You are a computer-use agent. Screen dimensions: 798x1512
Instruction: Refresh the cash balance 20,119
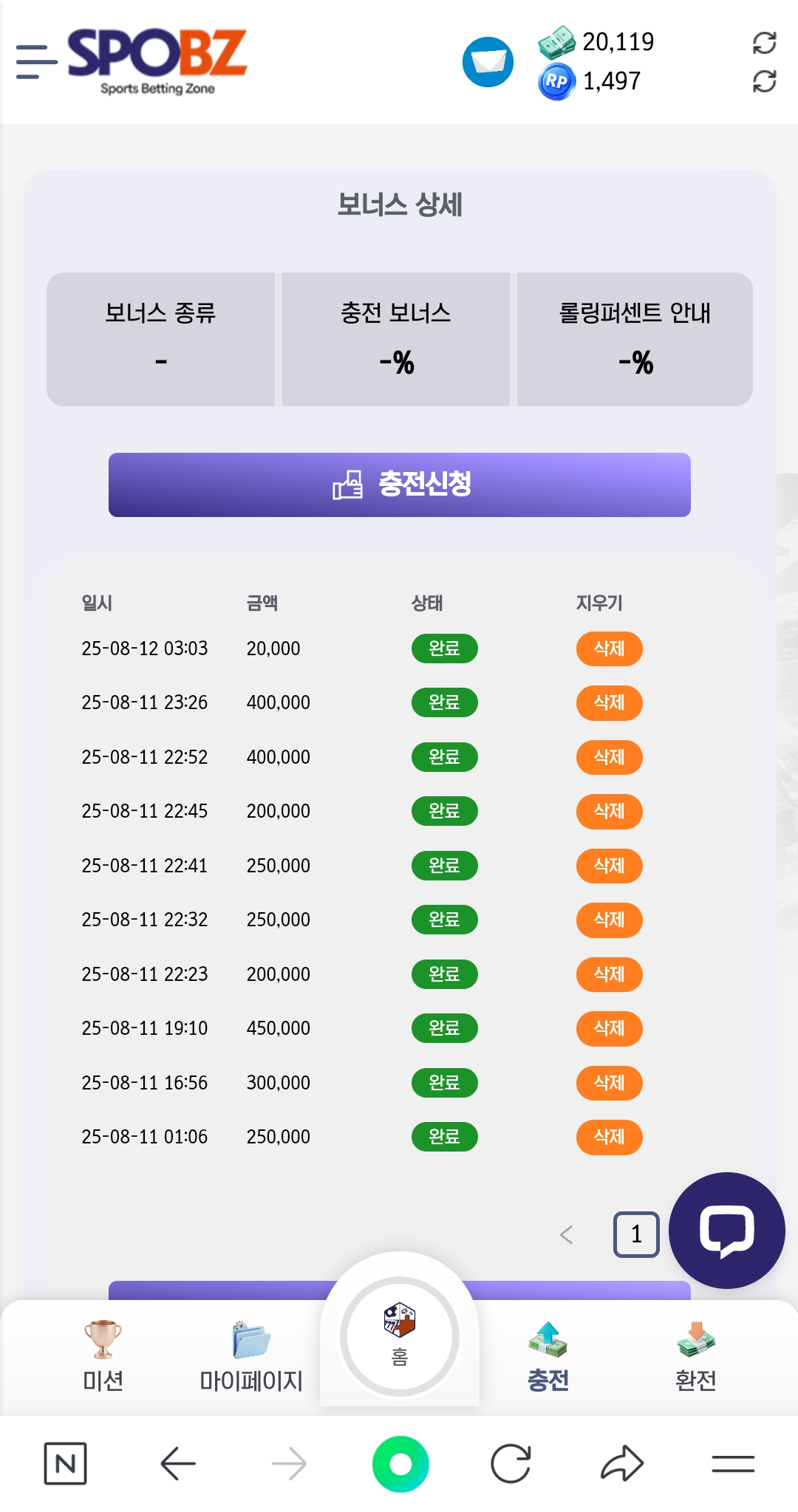764,43
